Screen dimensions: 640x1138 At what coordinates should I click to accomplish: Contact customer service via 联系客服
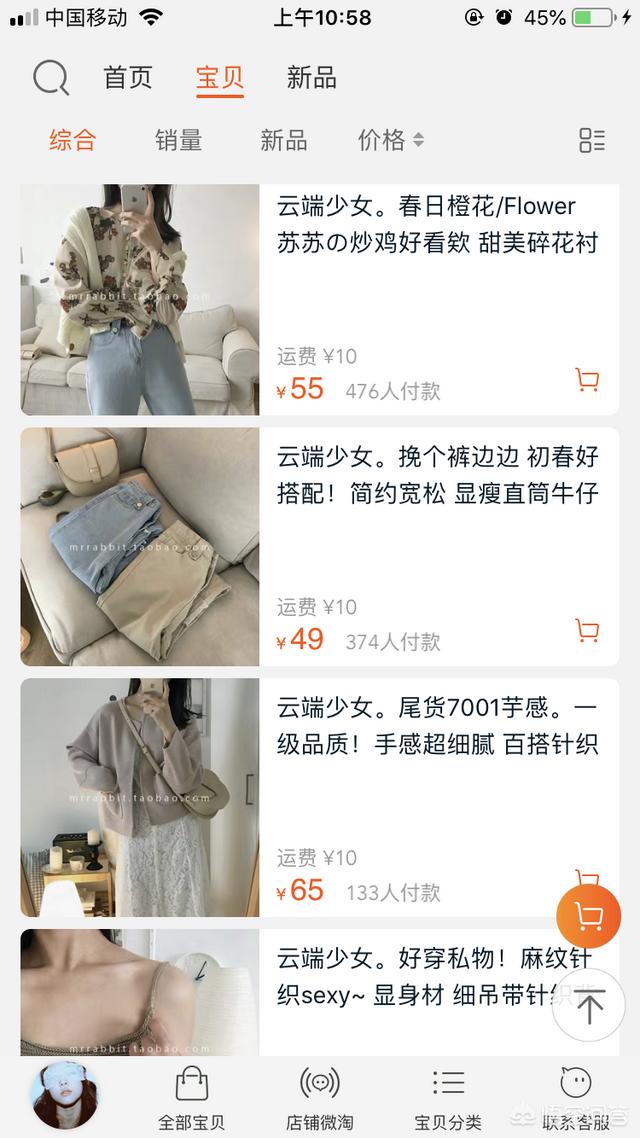(576, 1097)
